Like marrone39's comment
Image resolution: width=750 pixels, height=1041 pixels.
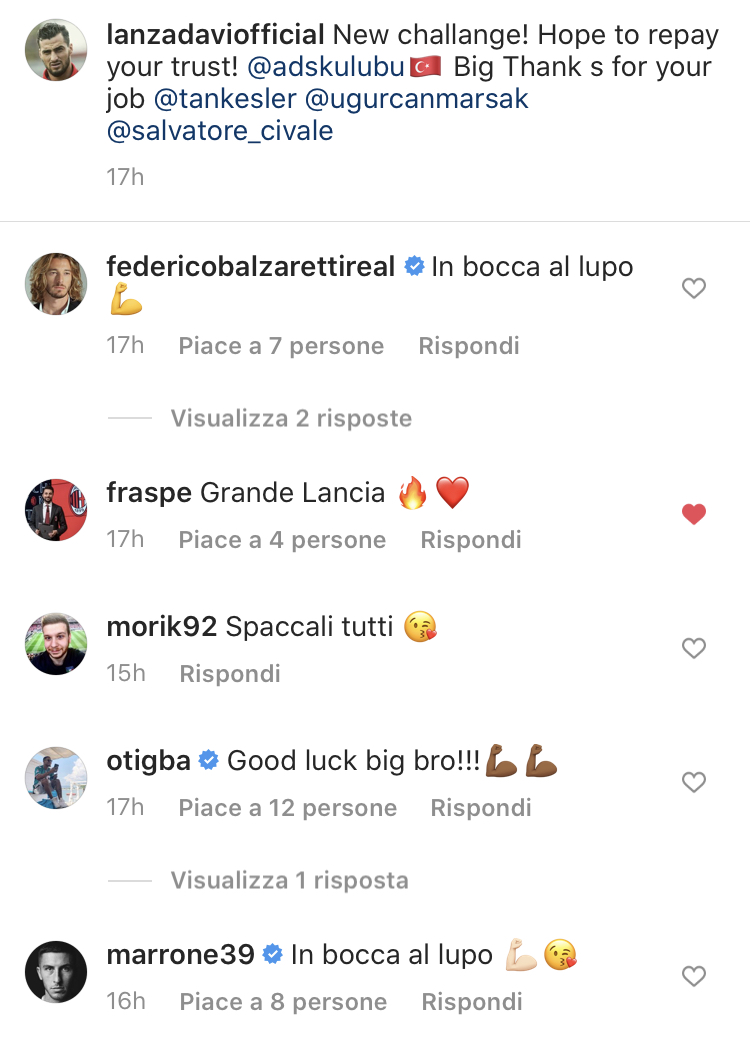(693, 977)
